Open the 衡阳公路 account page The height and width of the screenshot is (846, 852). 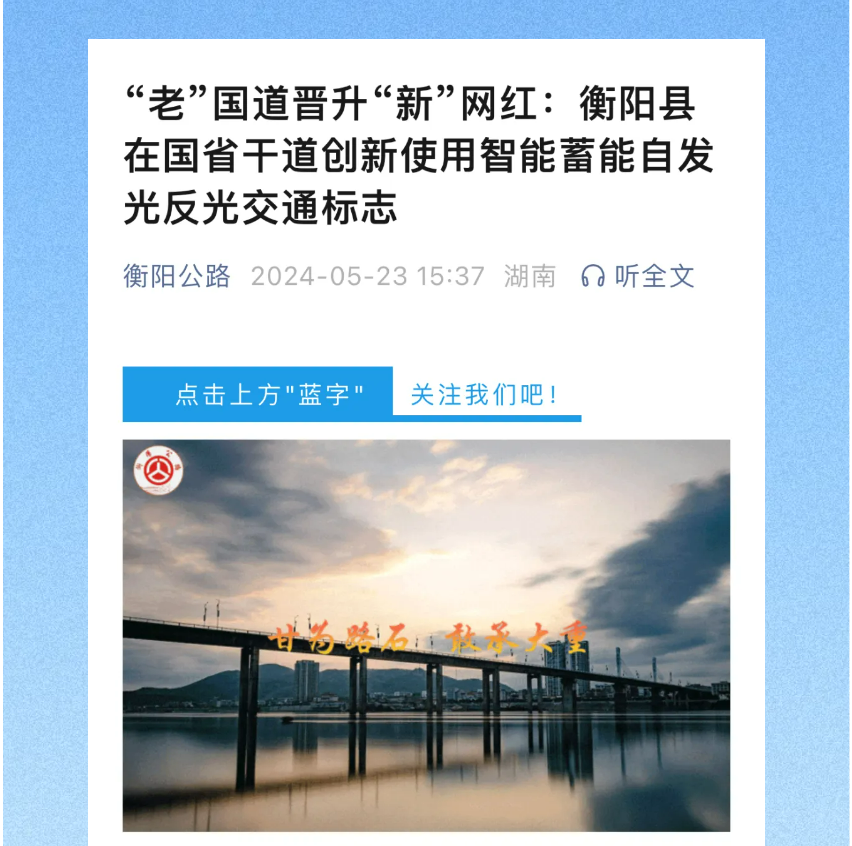(x=177, y=276)
